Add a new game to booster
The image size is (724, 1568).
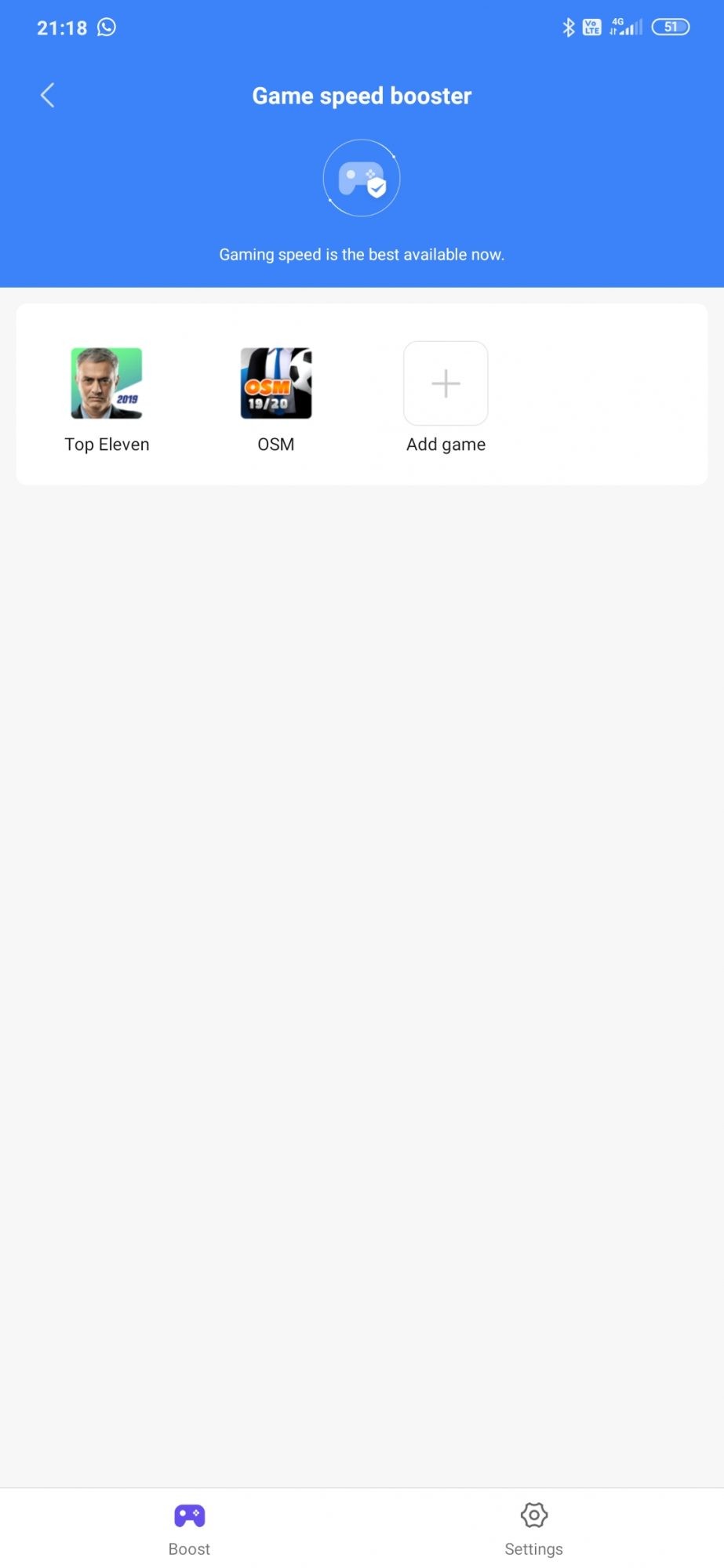click(x=446, y=383)
